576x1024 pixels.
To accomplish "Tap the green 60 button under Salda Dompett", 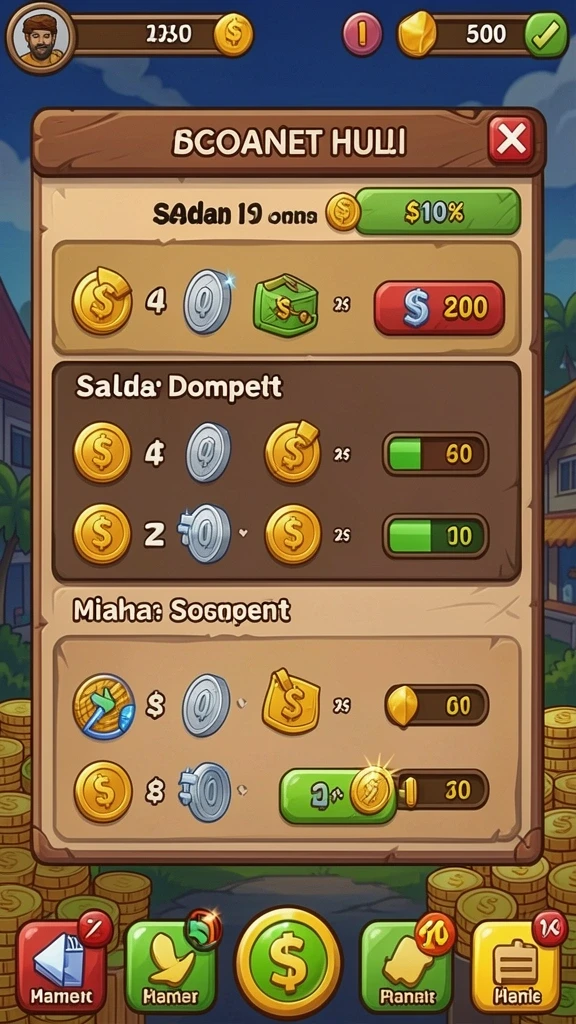I will (436, 454).
